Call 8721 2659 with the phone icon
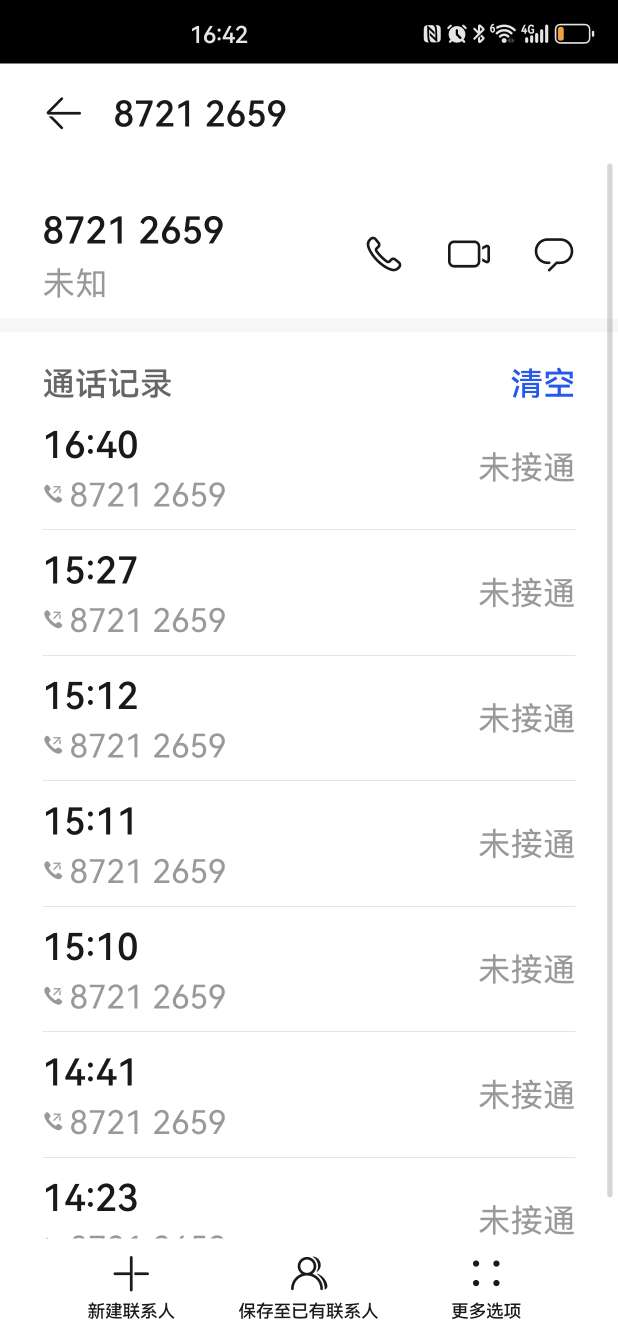The width and height of the screenshot is (618, 1338). coord(384,255)
